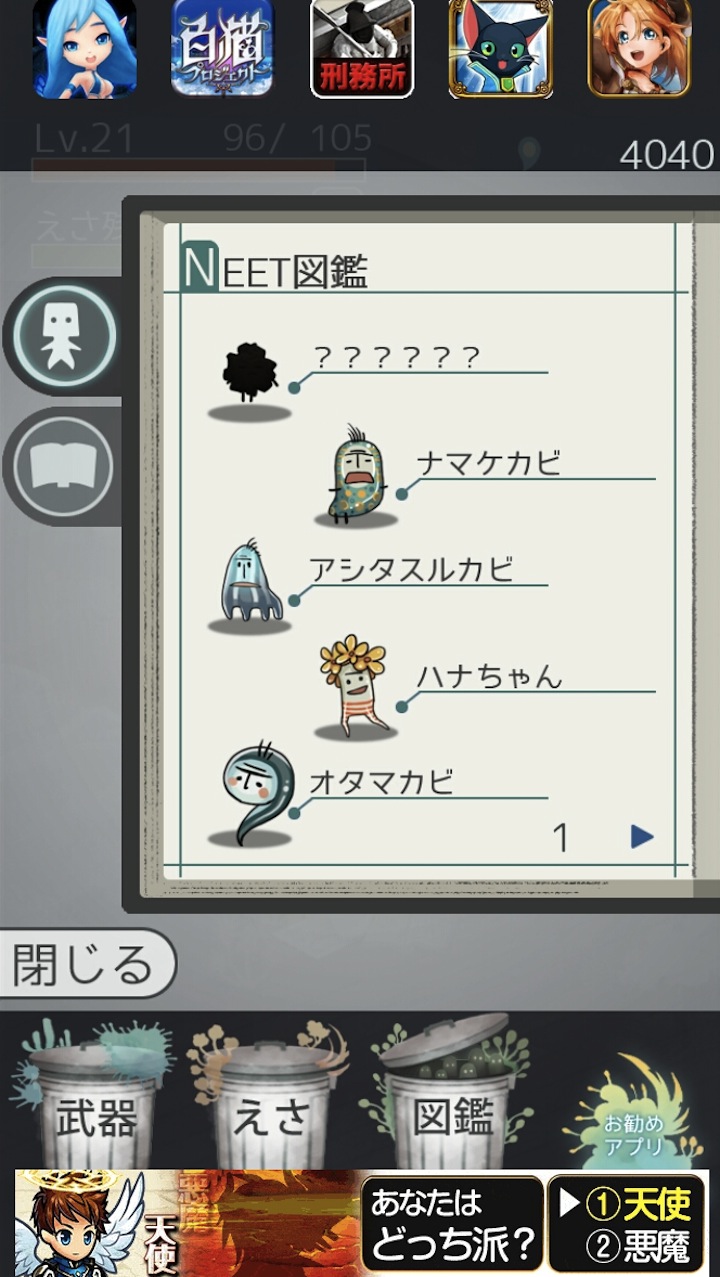Switch to the book tab
Viewport: 720px width, 1277px height.
[64, 466]
